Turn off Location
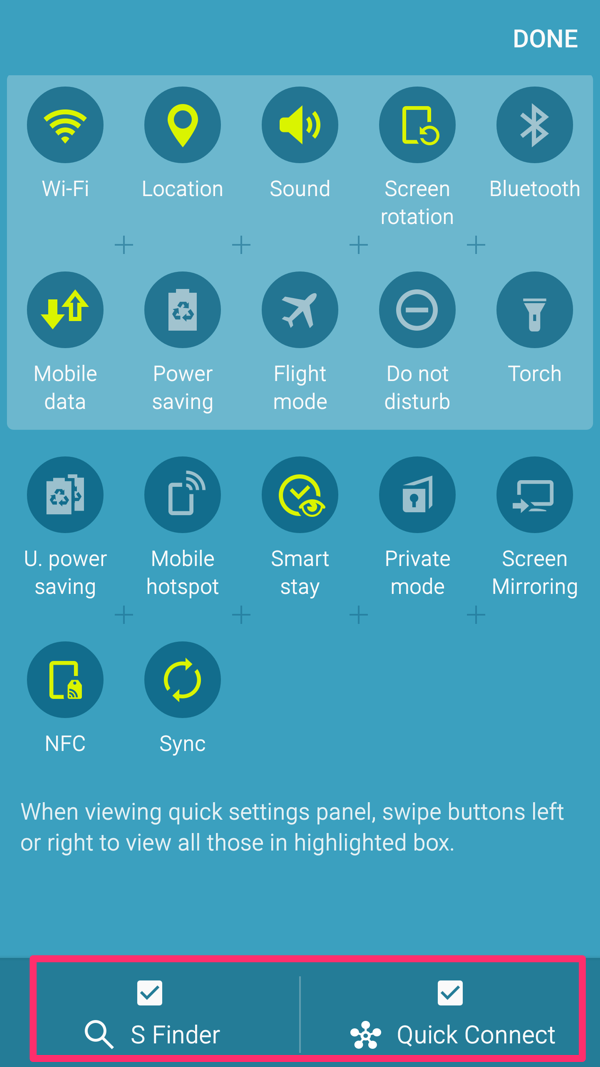 pyautogui.click(x=182, y=125)
